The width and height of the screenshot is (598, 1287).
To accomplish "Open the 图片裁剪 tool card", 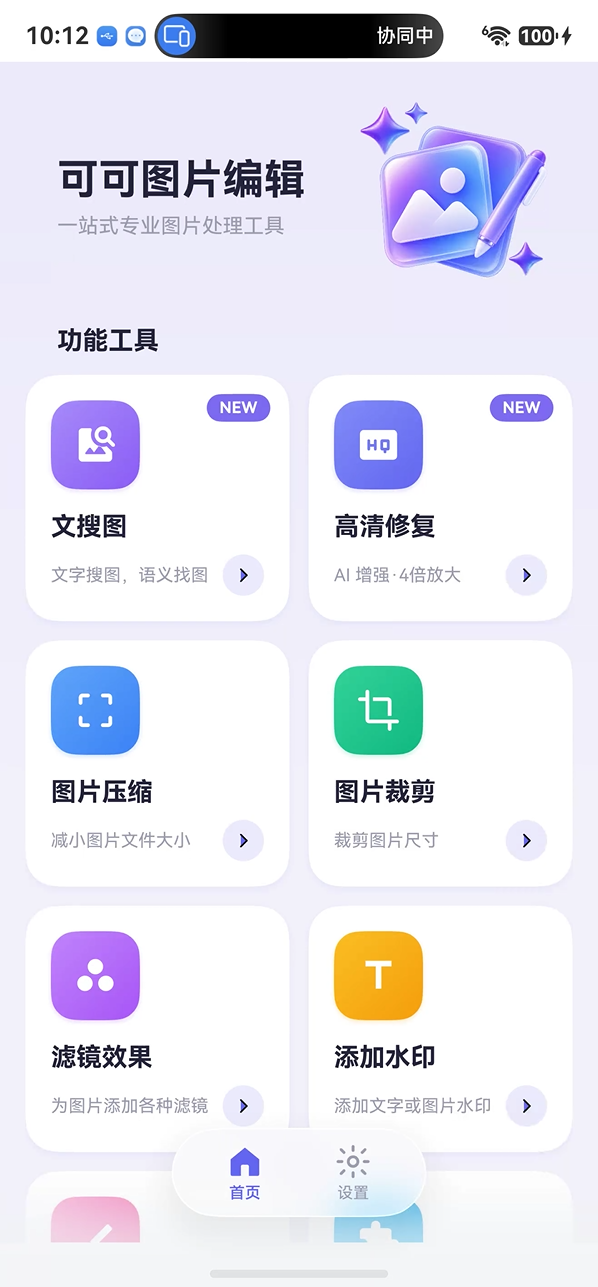I will pos(440,763).
